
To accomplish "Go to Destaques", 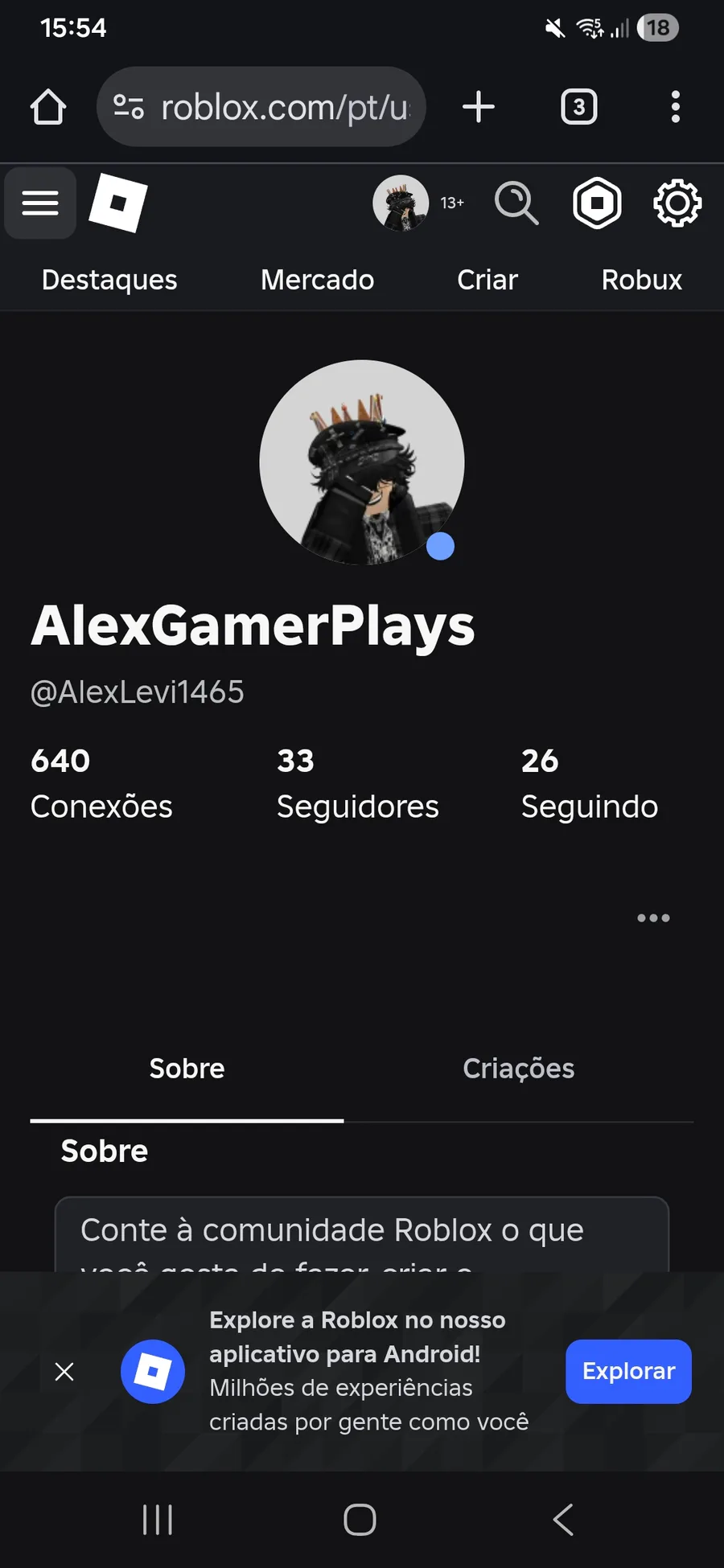I will (x=109, y=280).
